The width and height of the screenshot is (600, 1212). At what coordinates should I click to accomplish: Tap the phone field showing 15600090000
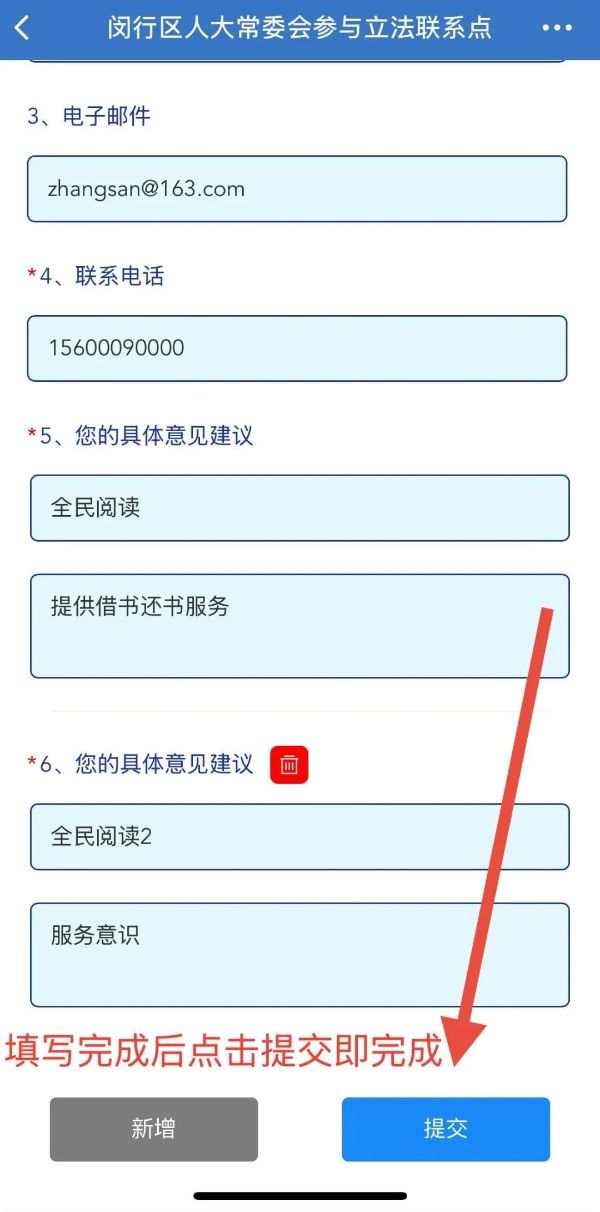[x=297, y=348]
